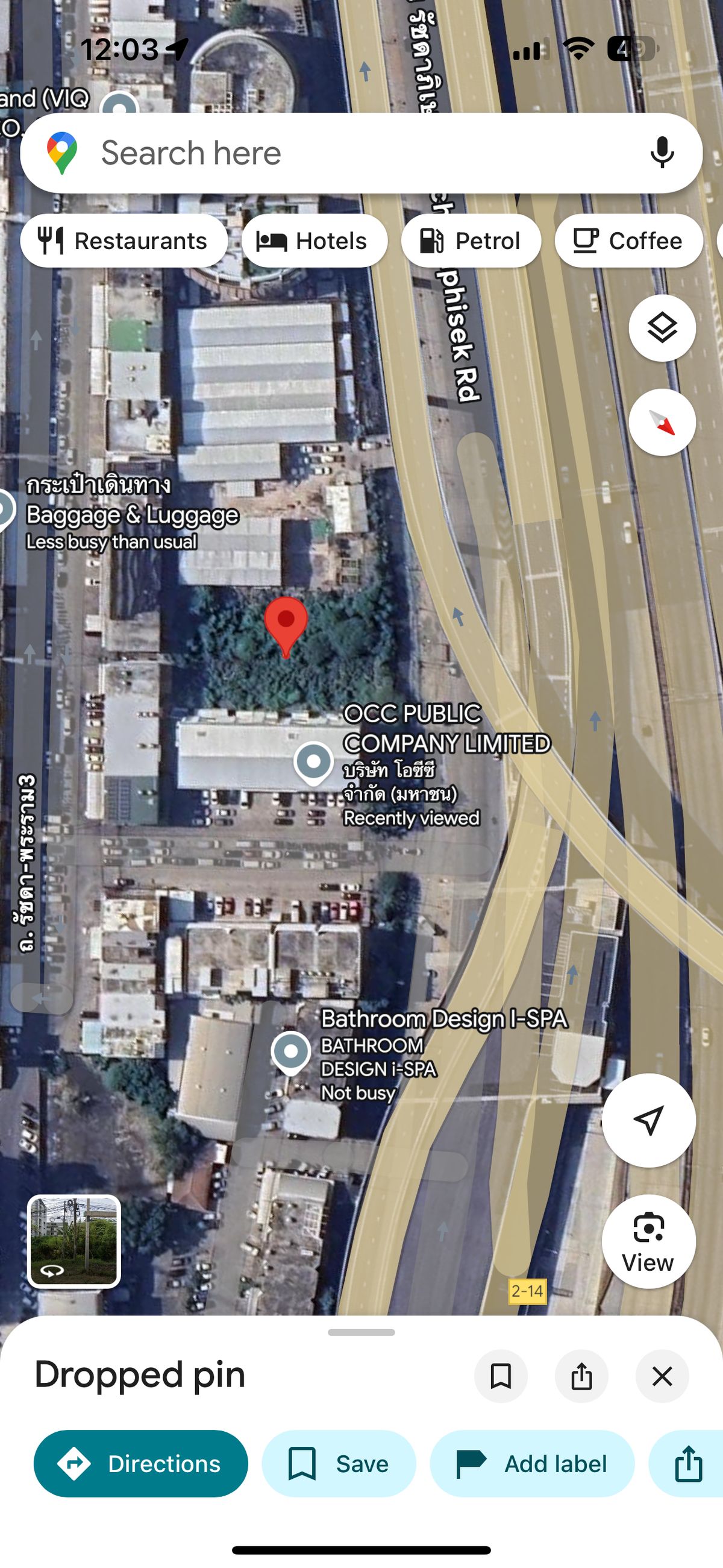This screenshot has width=723, height=1568.
Task: Filter map by Petrol stations
Action: (471, 241)
